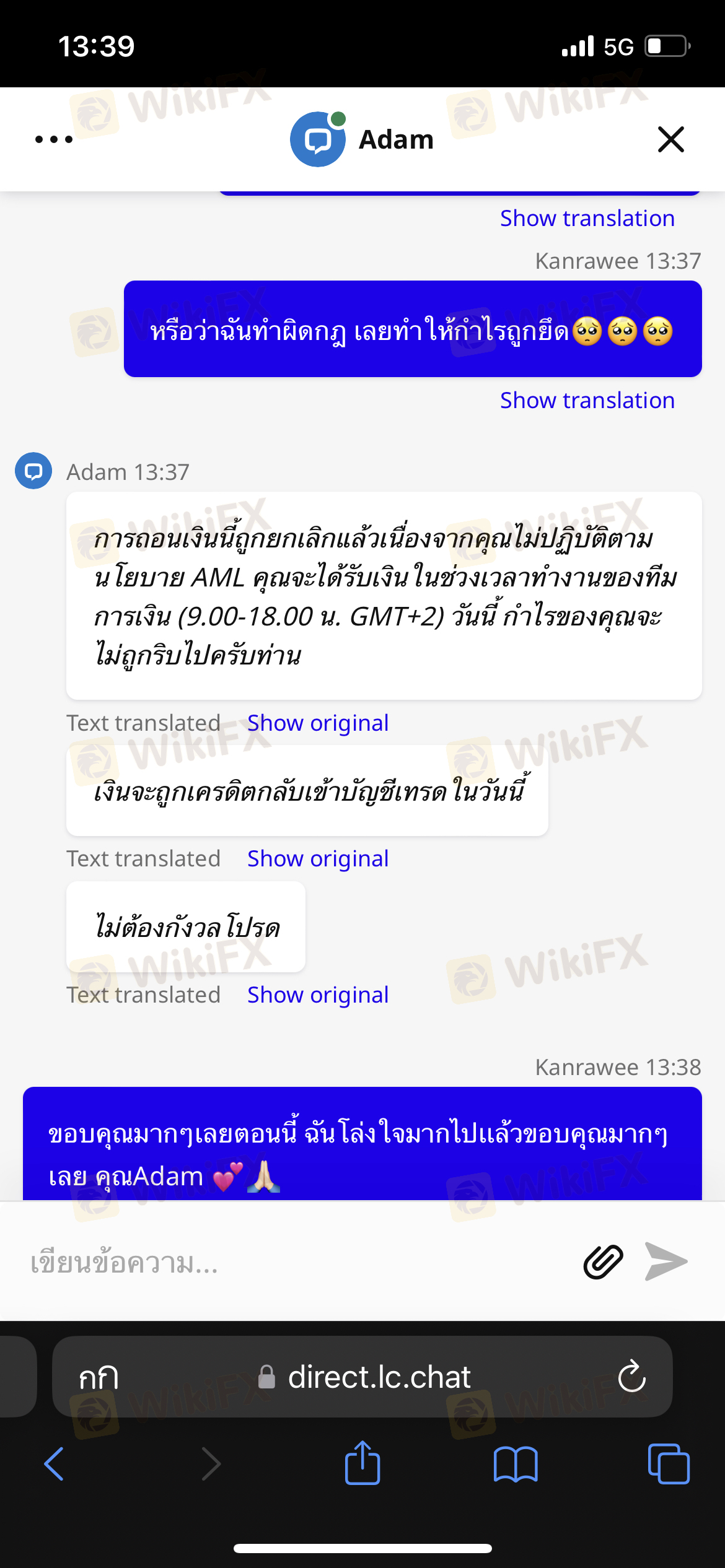Open the browser text size menu
Image resolution: width=725 pixels, height=1568 pixels.
click(x=99, y=1377)
